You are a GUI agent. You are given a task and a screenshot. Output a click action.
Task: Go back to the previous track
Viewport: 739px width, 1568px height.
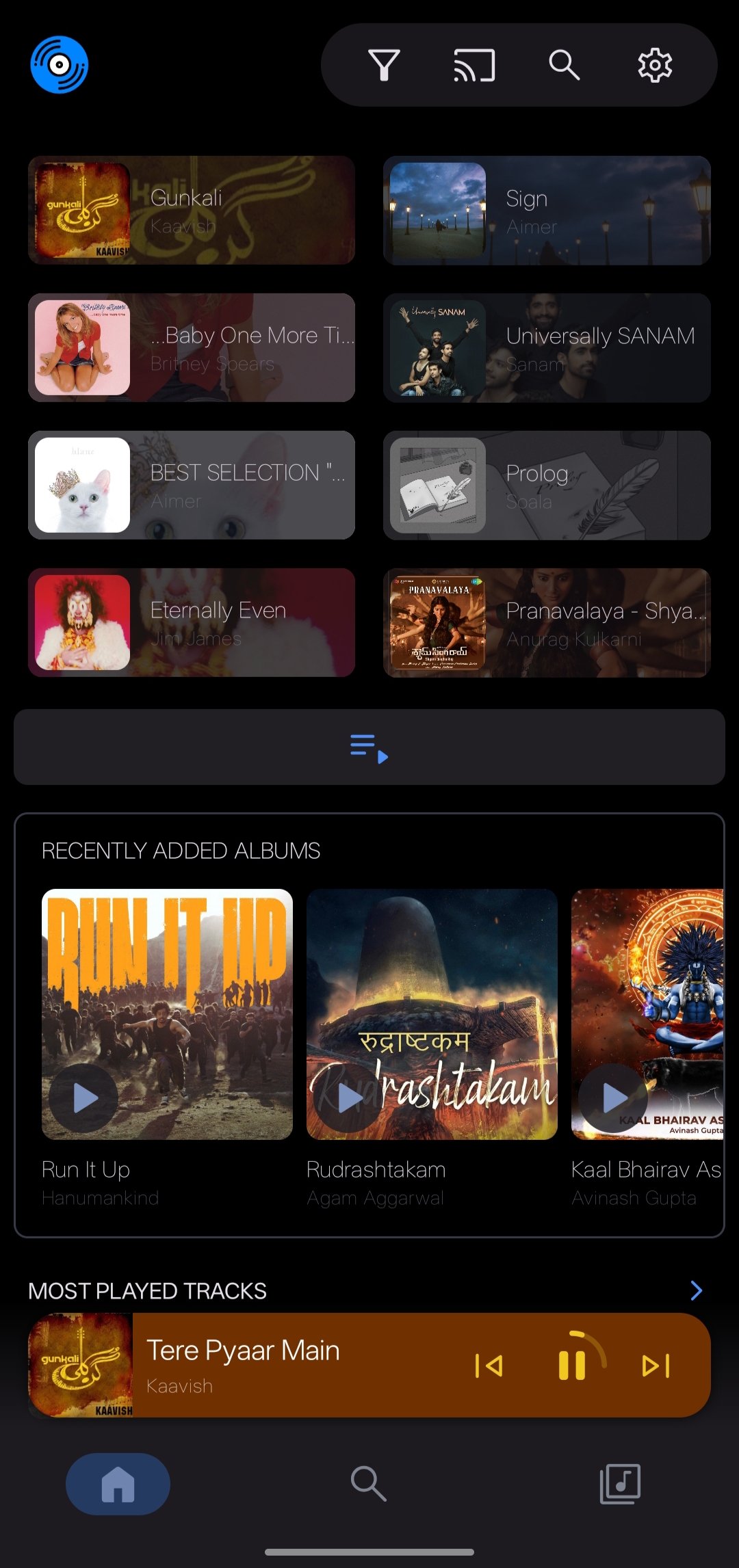(x=489, y=1366)
